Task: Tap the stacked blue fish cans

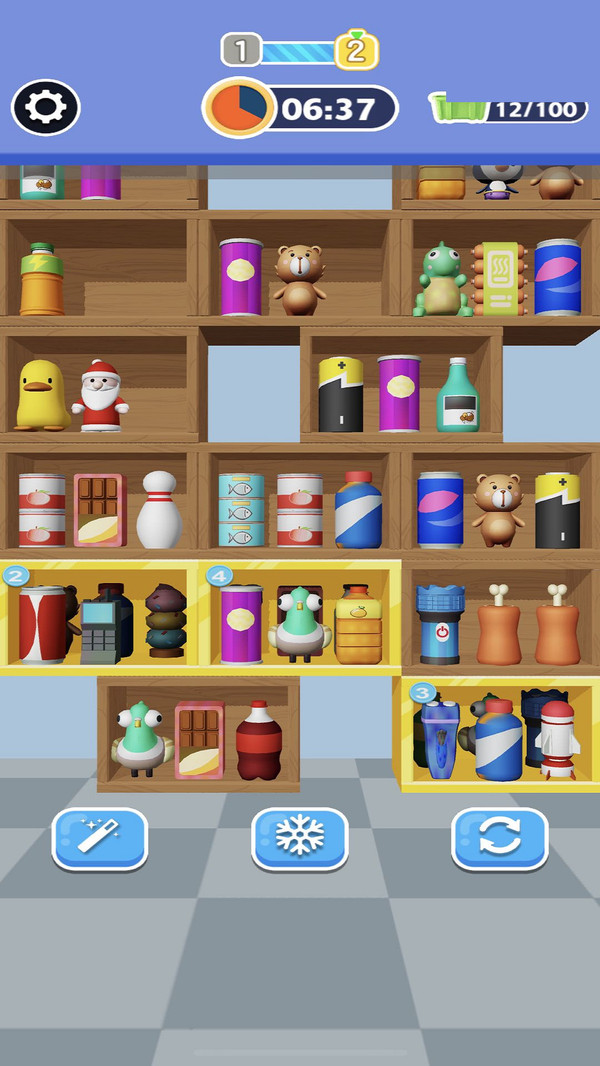Action: pyautogui.click(x=241, y=511)
